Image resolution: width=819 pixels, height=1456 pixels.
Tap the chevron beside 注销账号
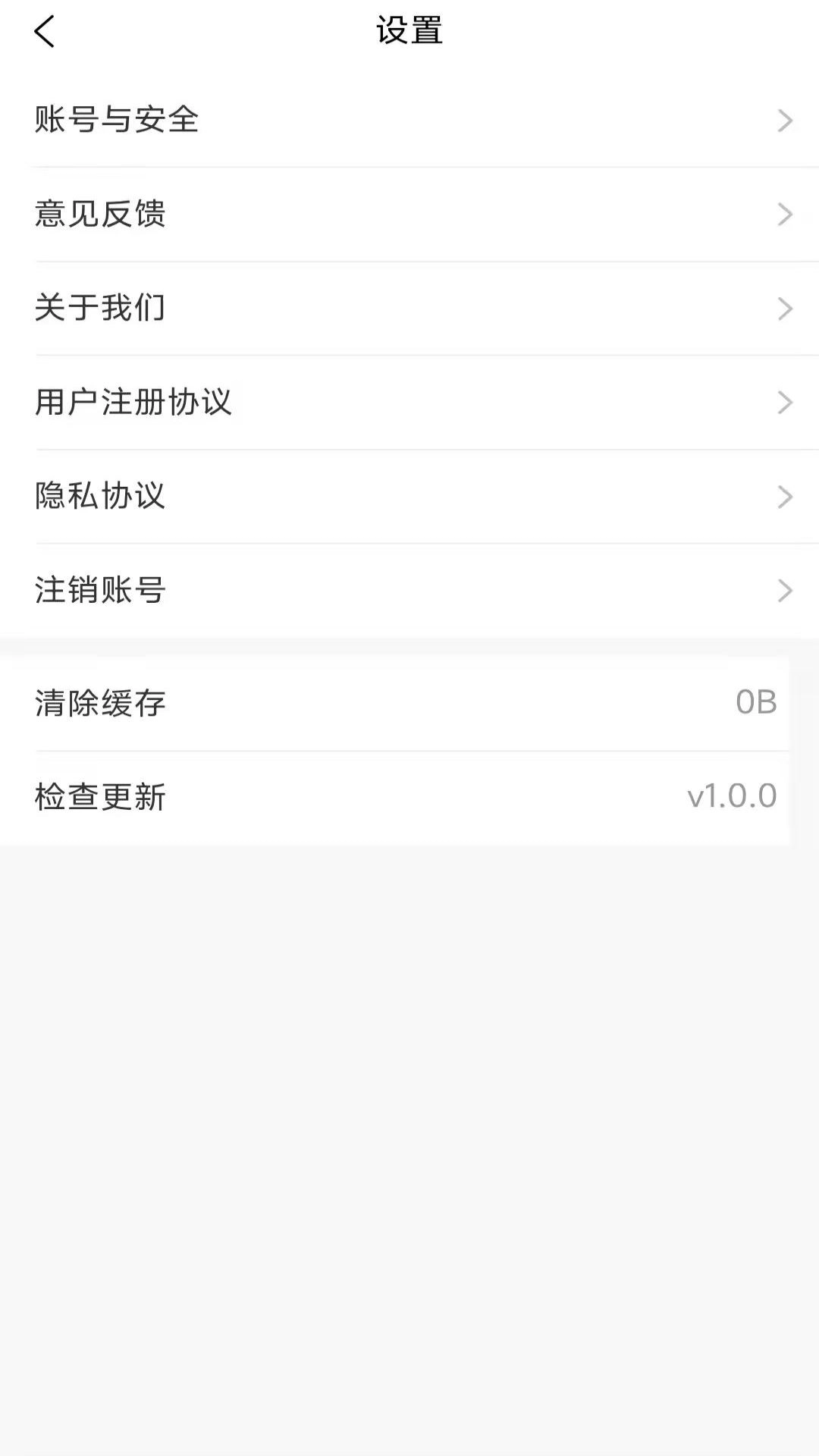[x=786, y=591]
